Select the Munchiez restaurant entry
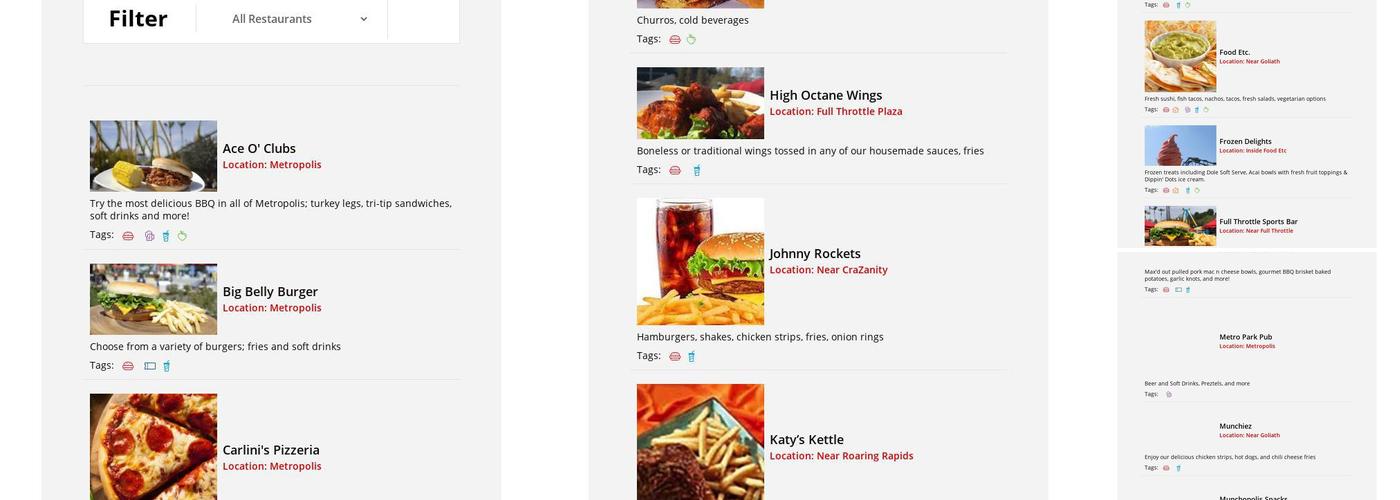 point(1237,426)
